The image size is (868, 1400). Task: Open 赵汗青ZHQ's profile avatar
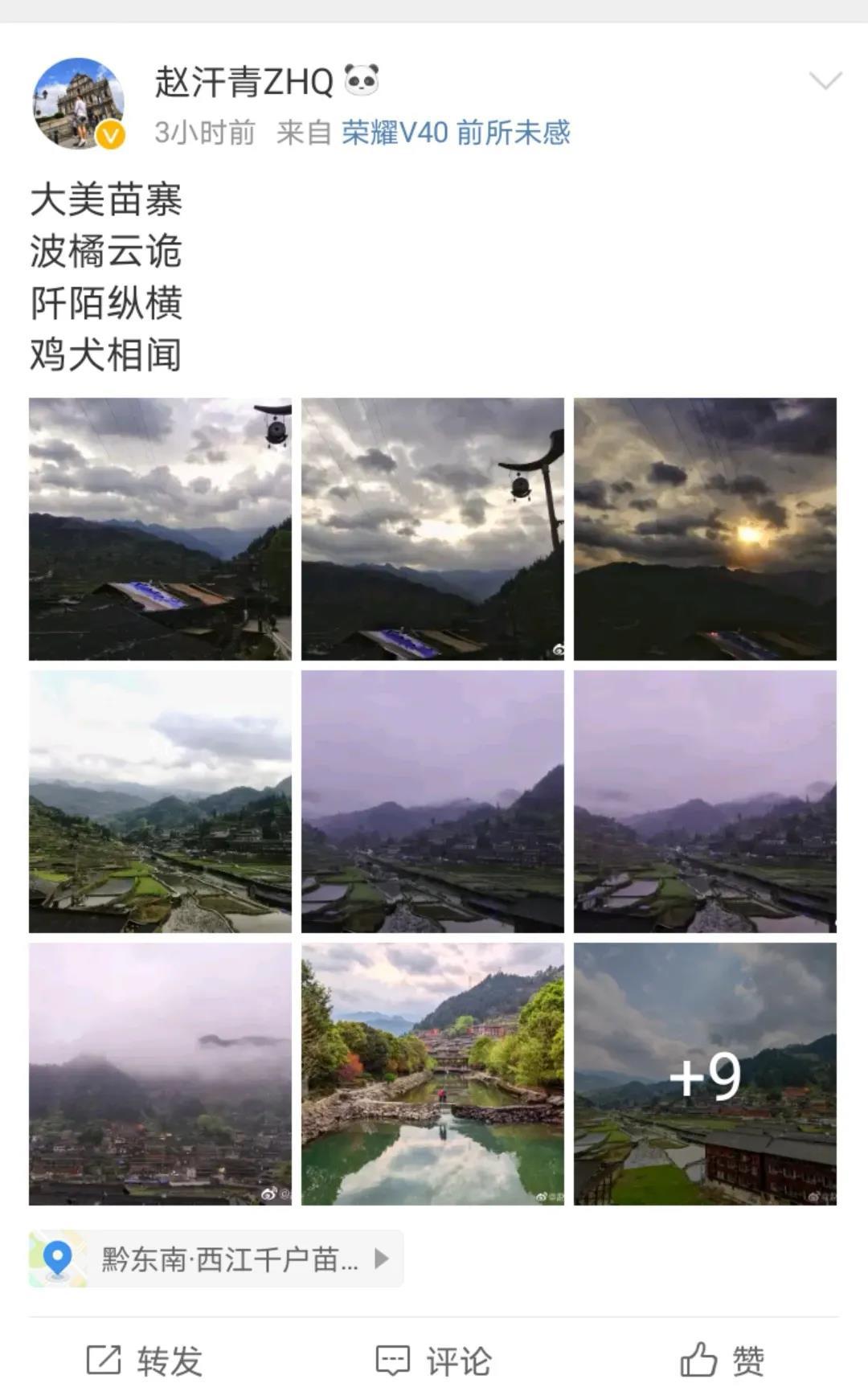[x=78, y=104]
